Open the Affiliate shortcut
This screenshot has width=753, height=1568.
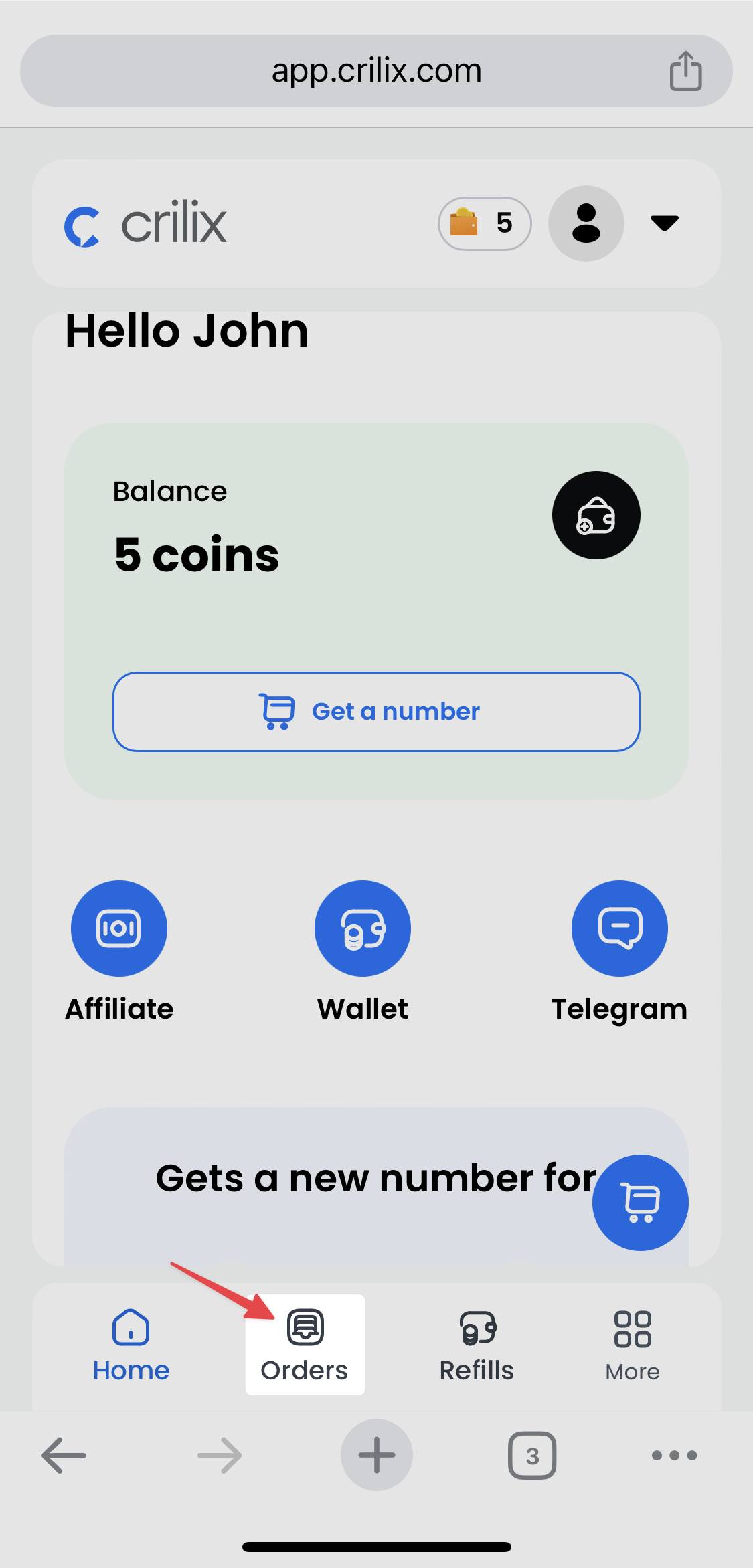point(119,928)
